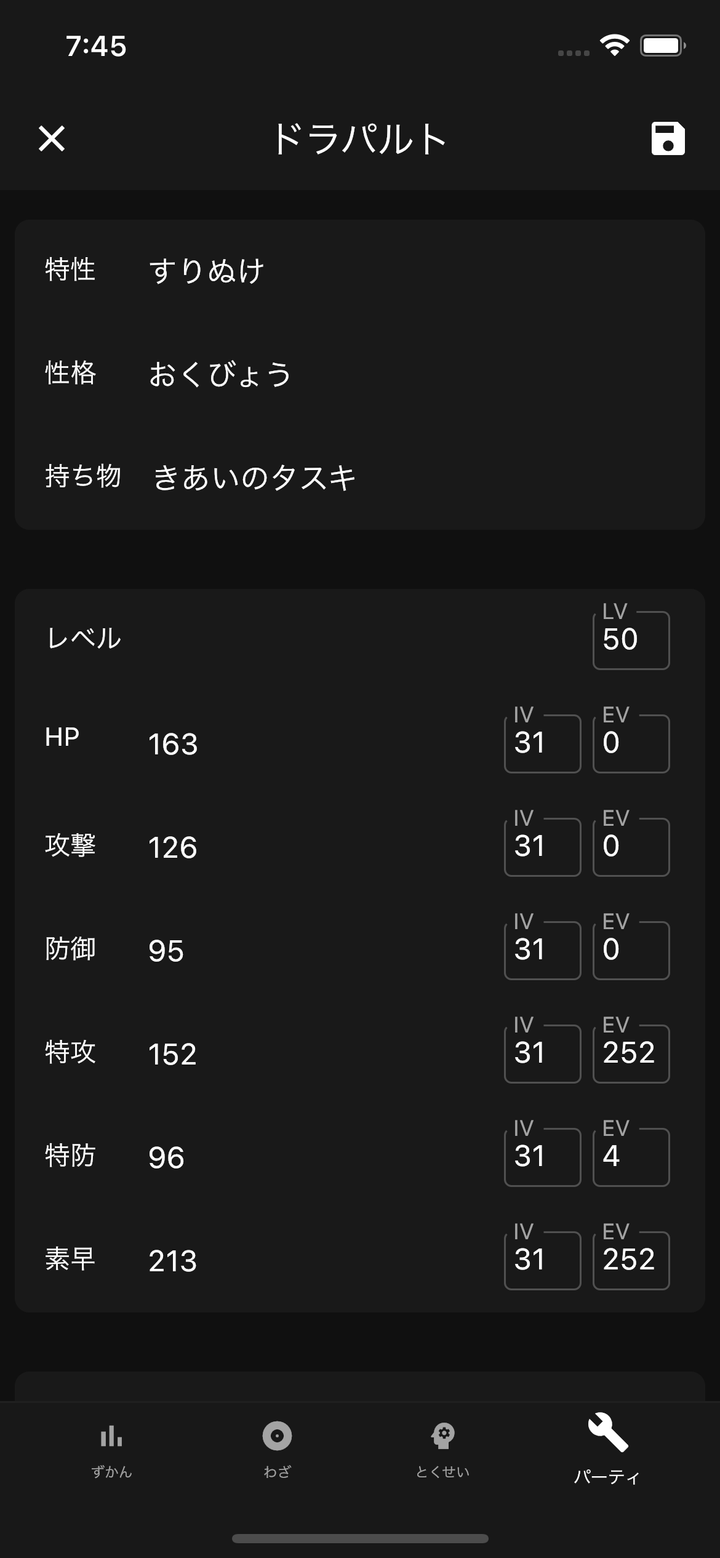Edit the 特防 EV field
This screenshot has width=720, height=1558.
[631, 1157]
